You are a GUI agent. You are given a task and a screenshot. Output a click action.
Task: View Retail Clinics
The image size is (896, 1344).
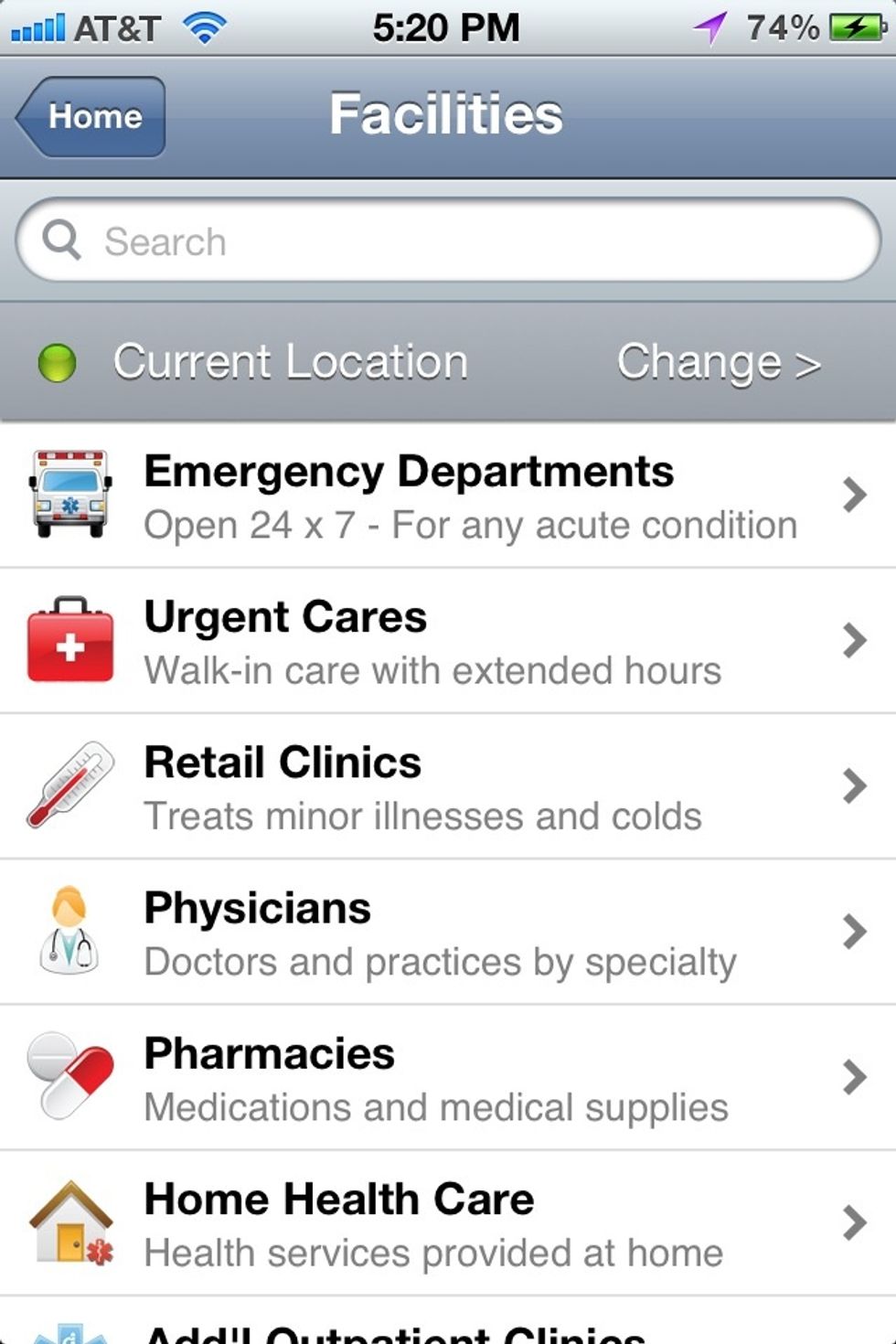point(448,787)
